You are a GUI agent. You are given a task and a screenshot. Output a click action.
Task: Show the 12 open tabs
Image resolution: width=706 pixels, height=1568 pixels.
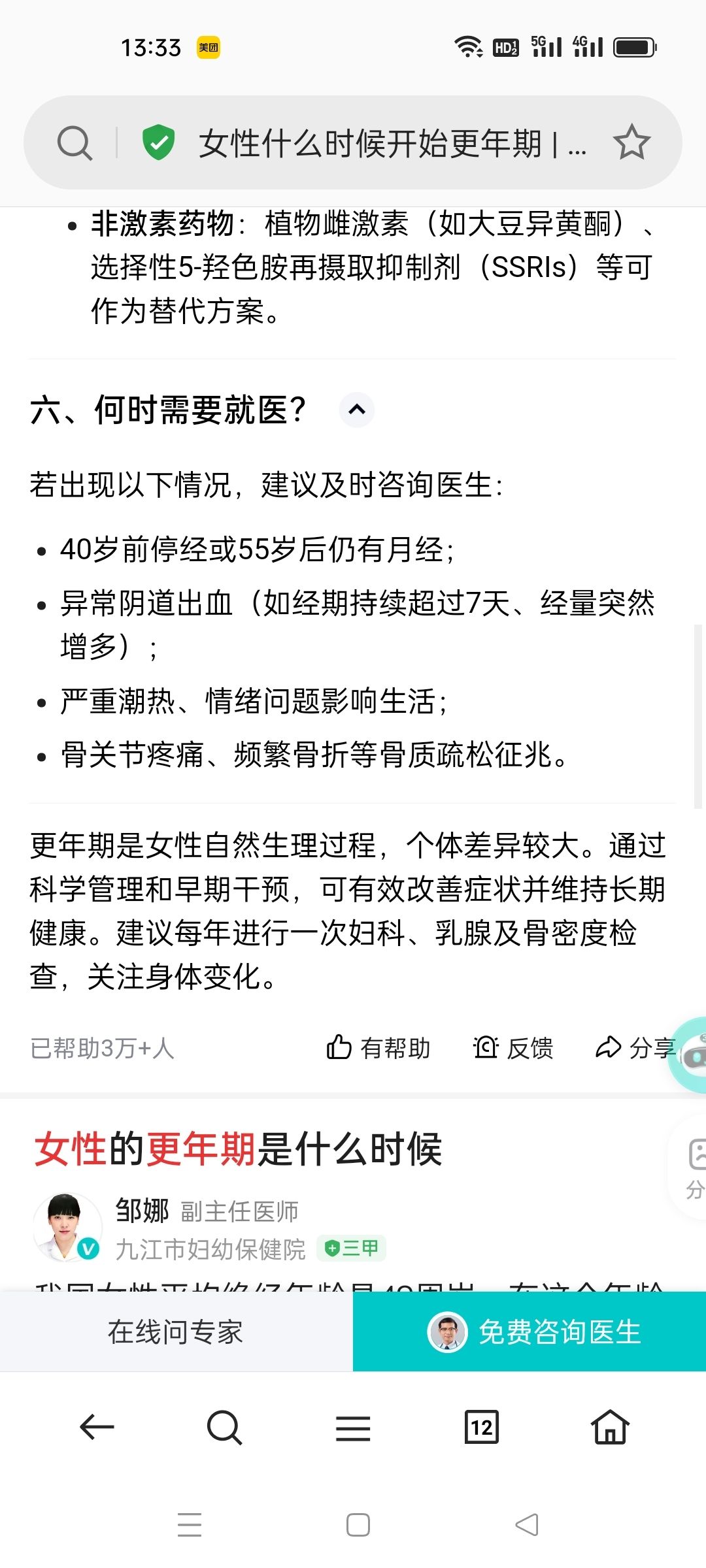(481, 1427)
